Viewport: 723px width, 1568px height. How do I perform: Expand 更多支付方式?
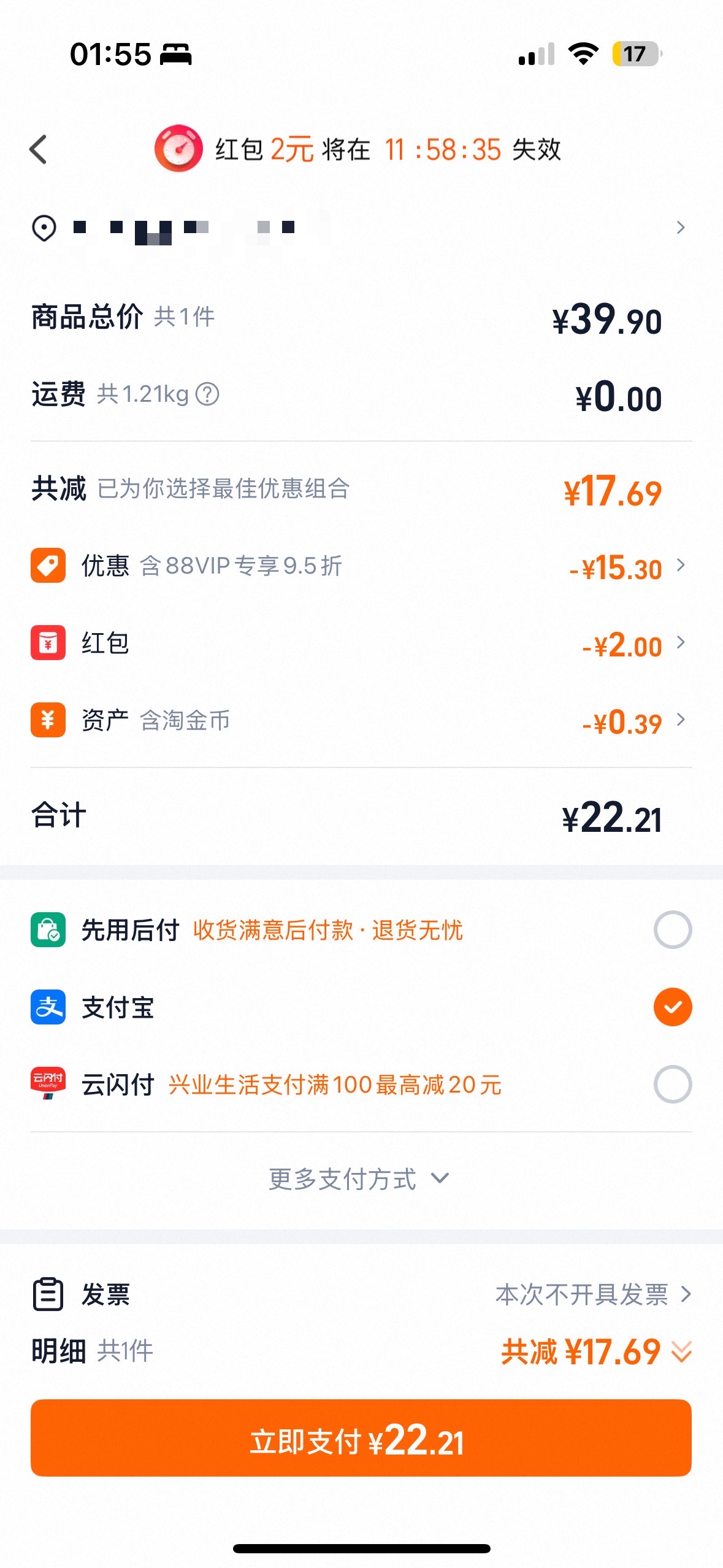pyautogui.click(x=359, y=1179)
